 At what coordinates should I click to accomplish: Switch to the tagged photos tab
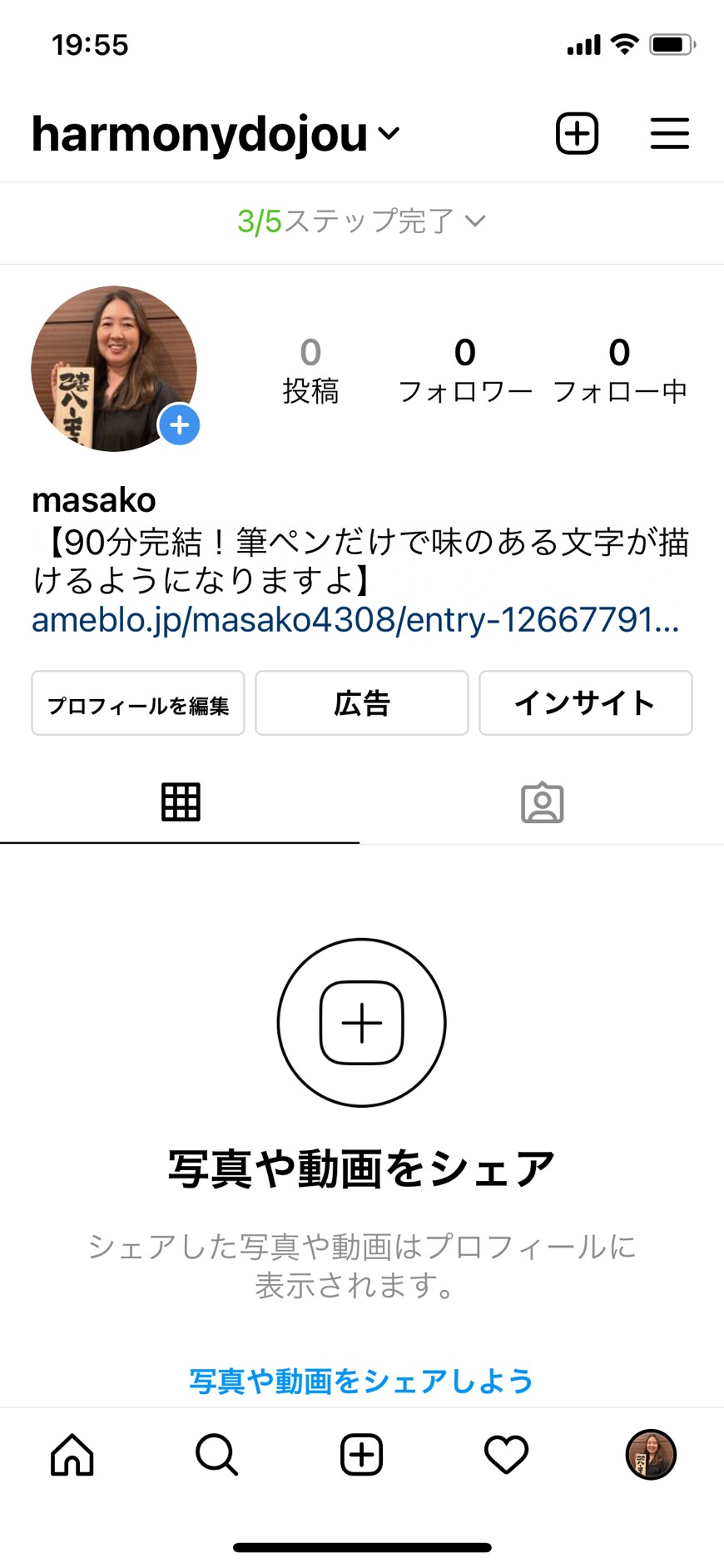pos(543,802)
